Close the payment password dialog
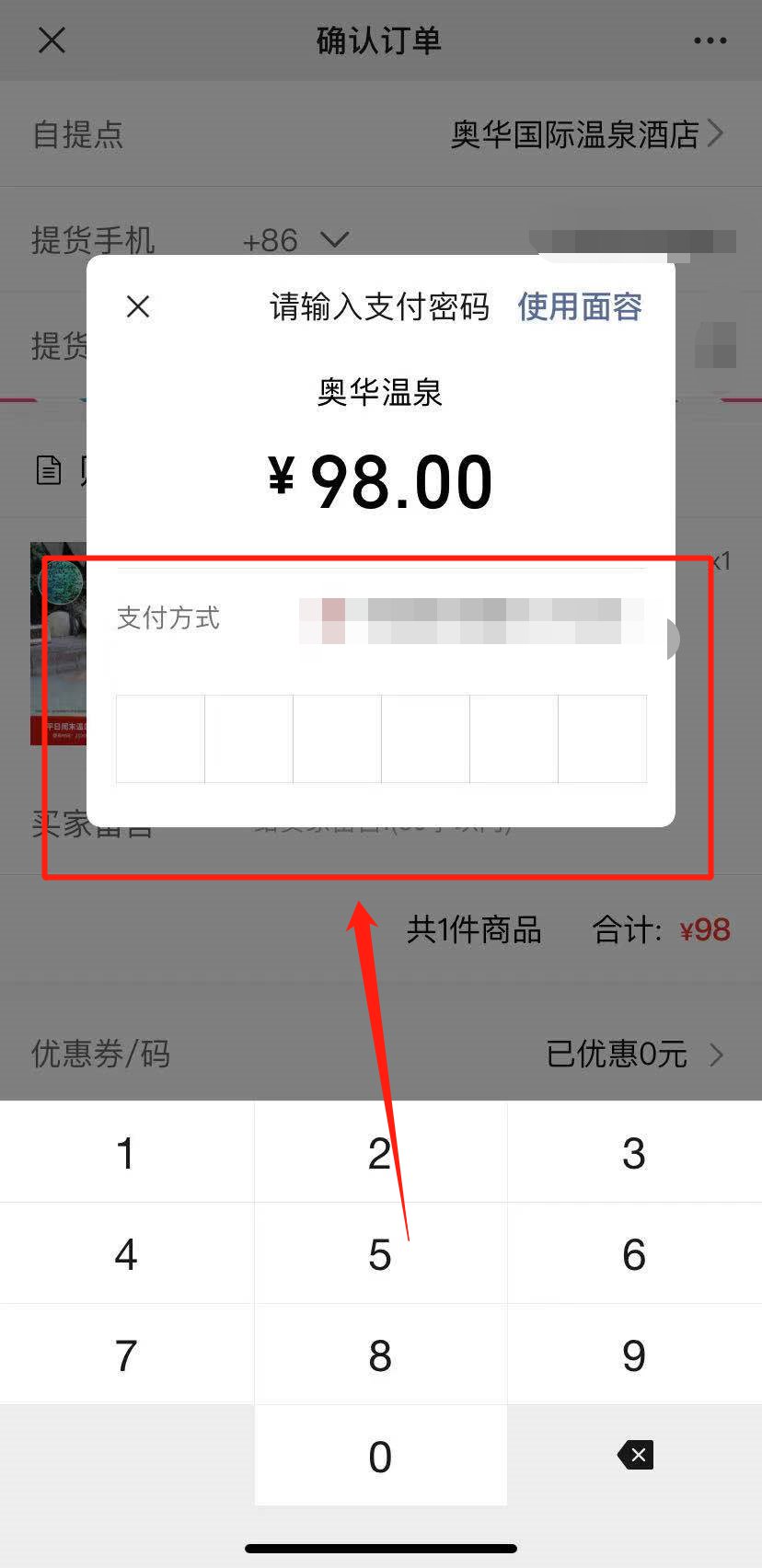762x1568 pixels. click(138, 306)
